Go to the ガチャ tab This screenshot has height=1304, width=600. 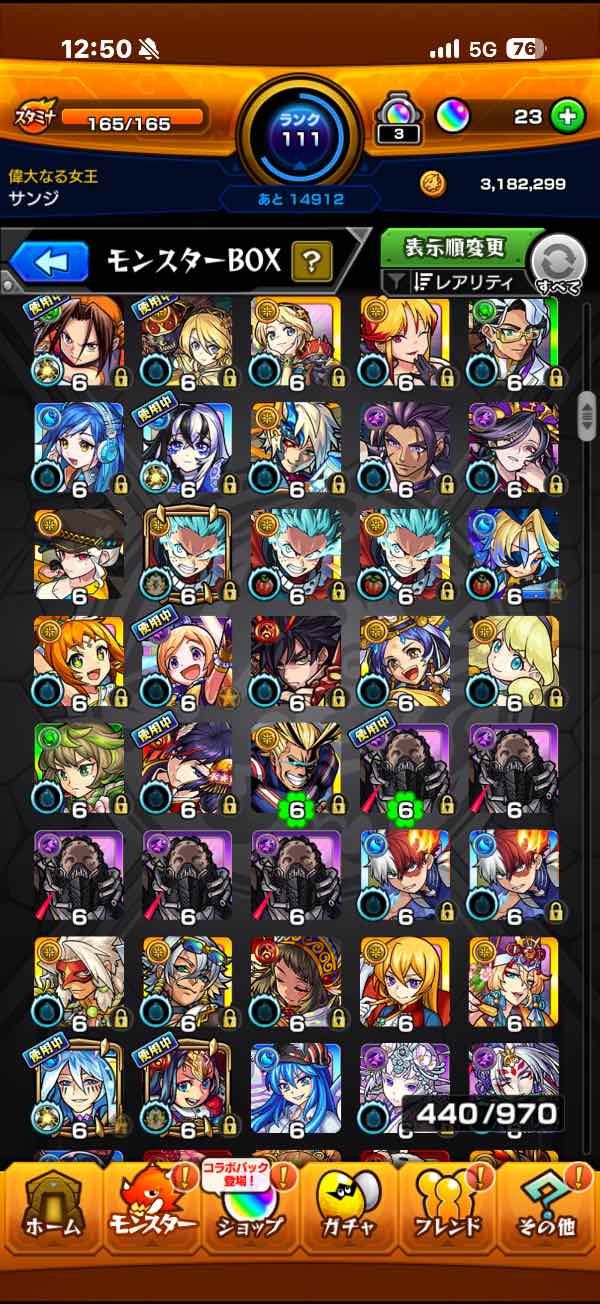pyautogui.click(x=349, y=1209)
